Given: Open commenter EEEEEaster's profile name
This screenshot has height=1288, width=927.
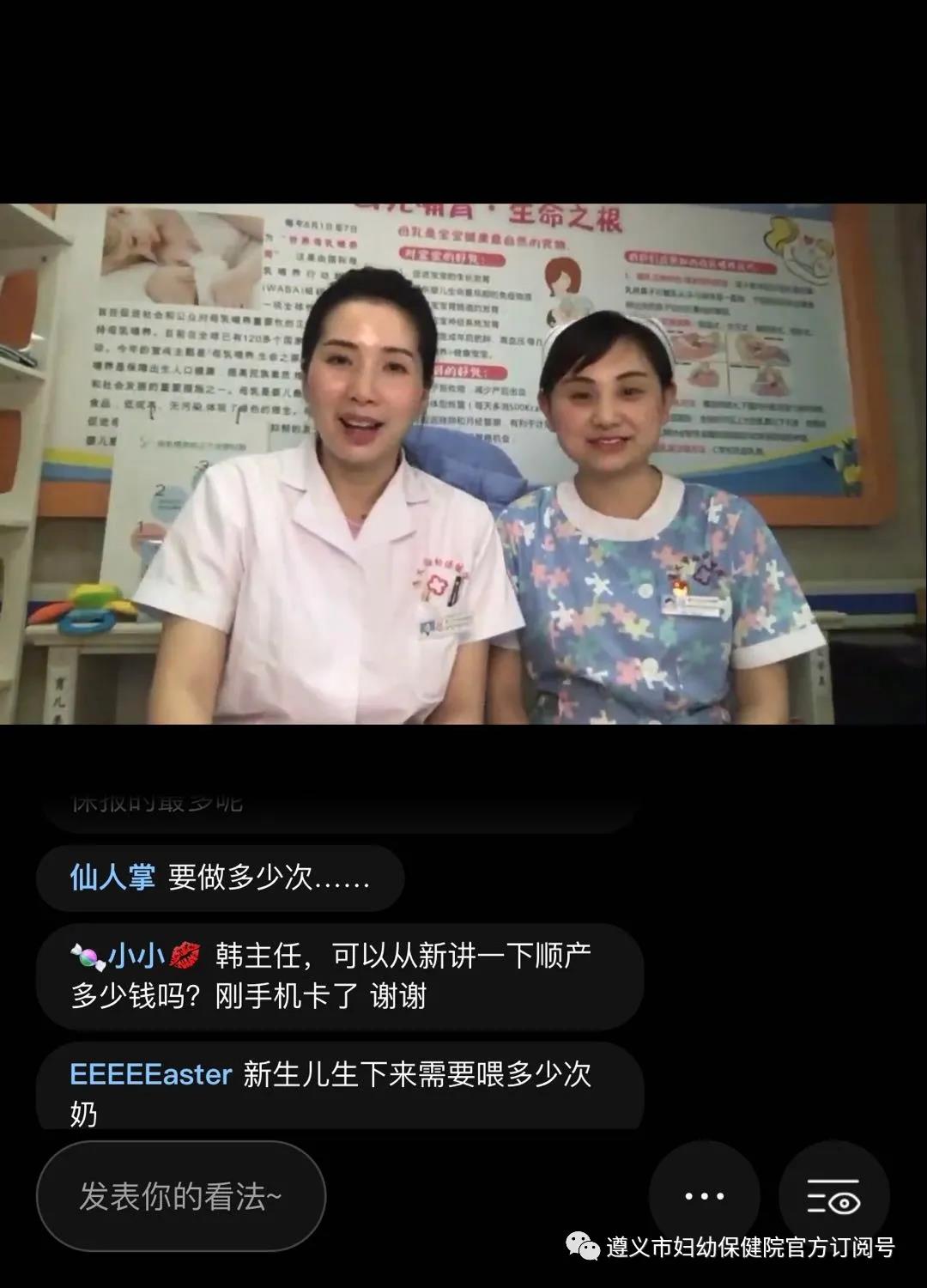Looking at the screenshot, I should coord(151,1074).
